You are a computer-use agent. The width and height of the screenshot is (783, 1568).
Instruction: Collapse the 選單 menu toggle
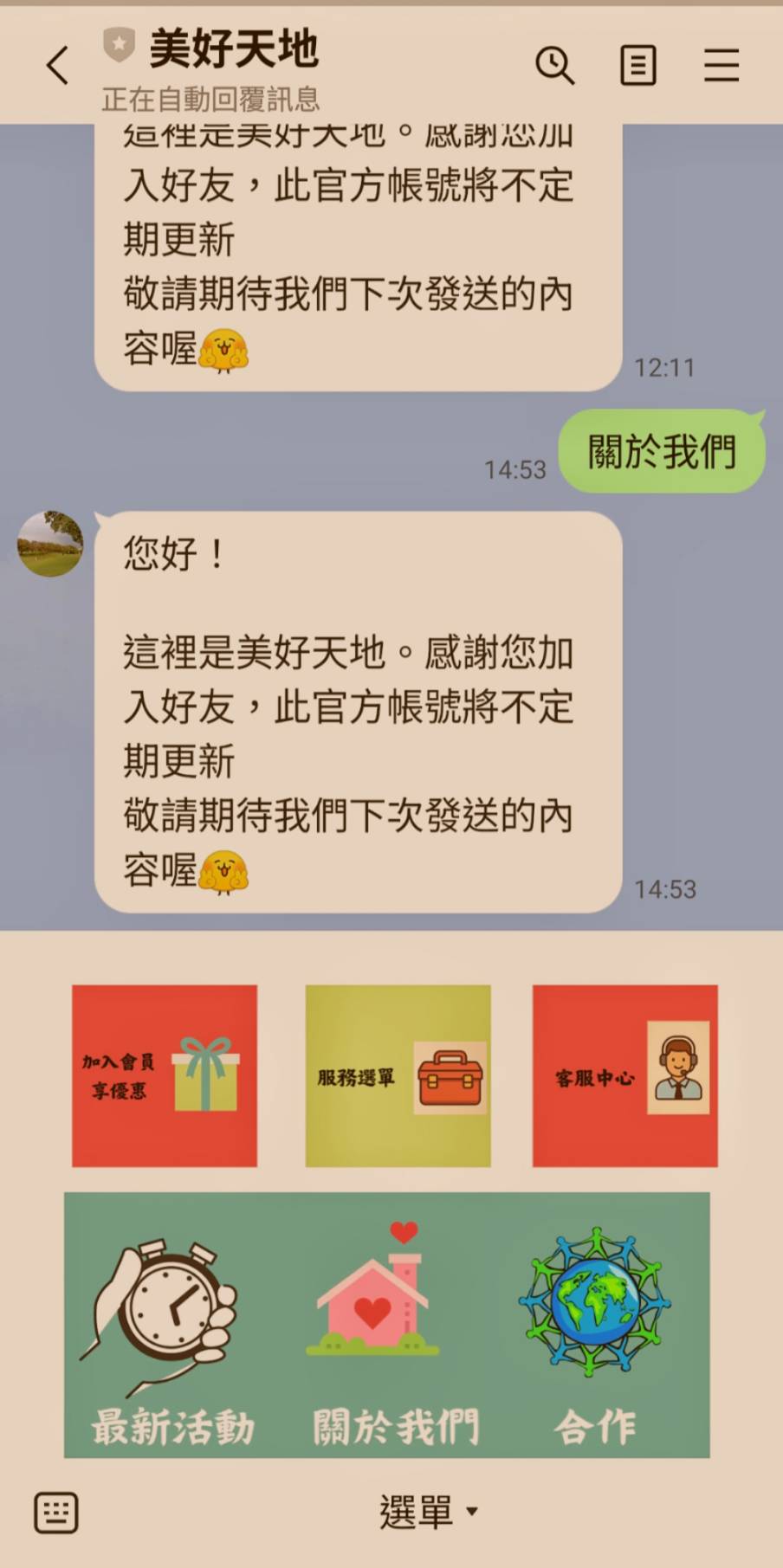click(428, 1513)
